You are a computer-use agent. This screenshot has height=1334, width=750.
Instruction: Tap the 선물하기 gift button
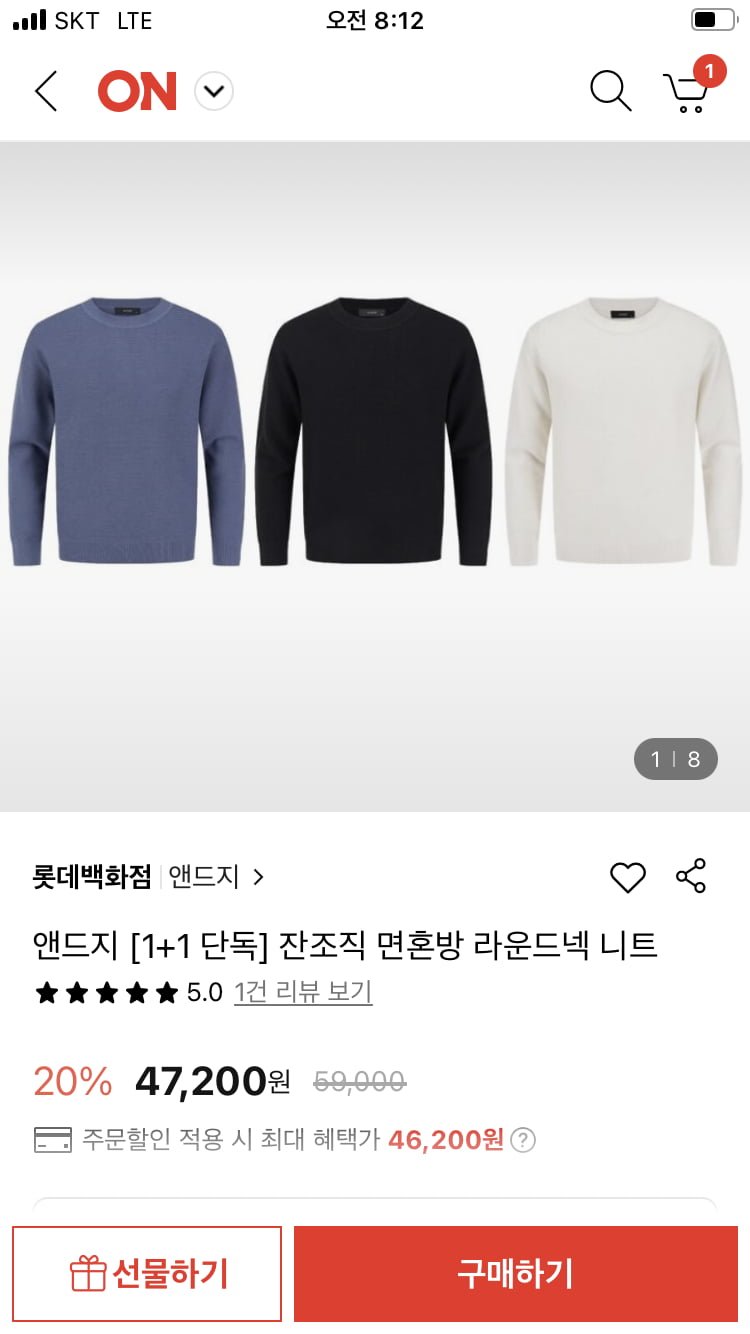(148, 1274)
